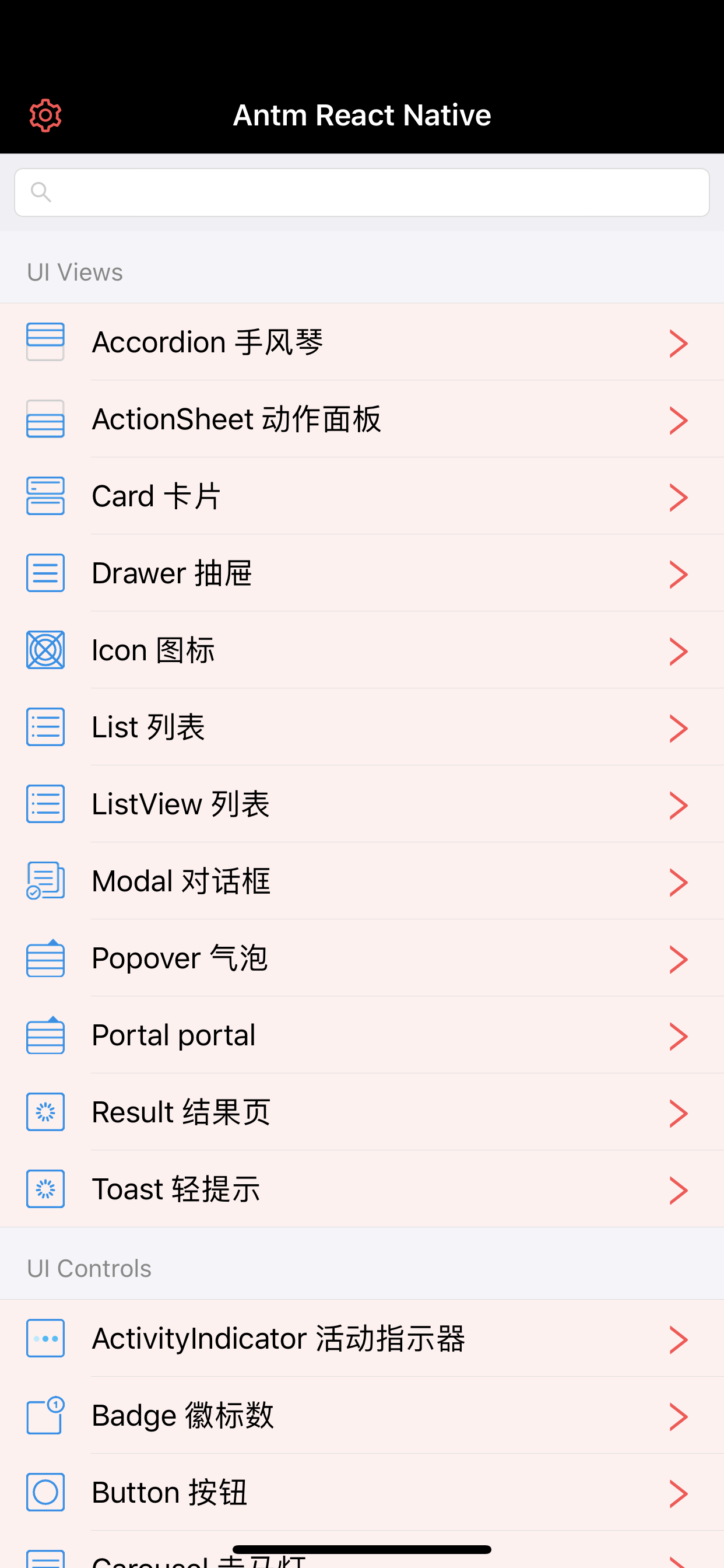This screenshot has height=1568, width=724.
Task: Select the Button 按钮 circle icon
Action: pyautogui.click(x=45, y=1493)
